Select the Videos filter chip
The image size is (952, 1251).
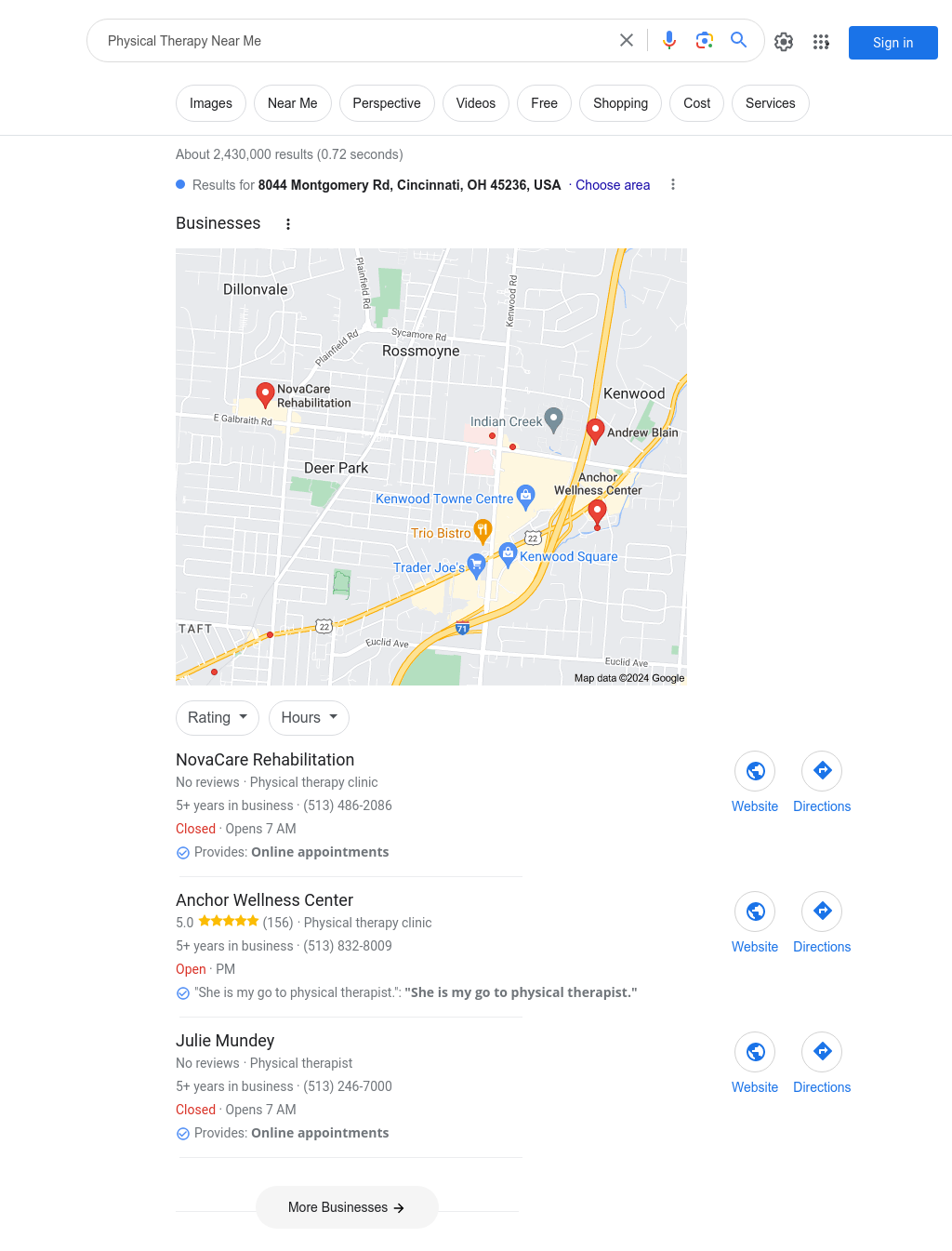(475, 103)
